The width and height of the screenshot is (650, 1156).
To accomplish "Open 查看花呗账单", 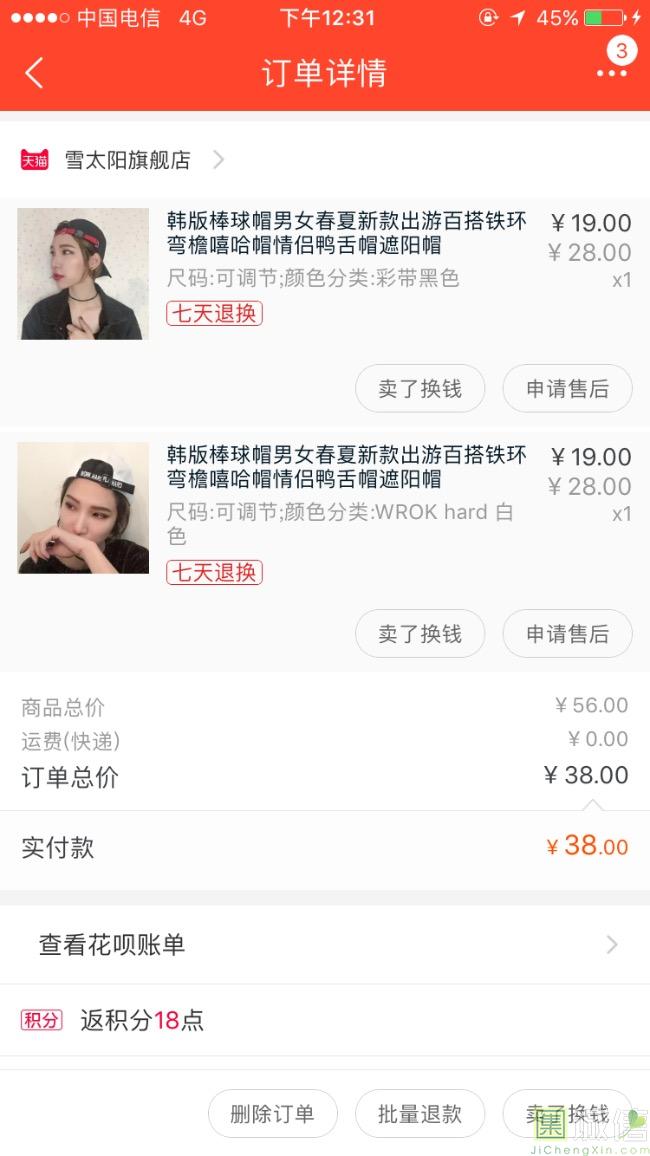I will tap(325, 945).
